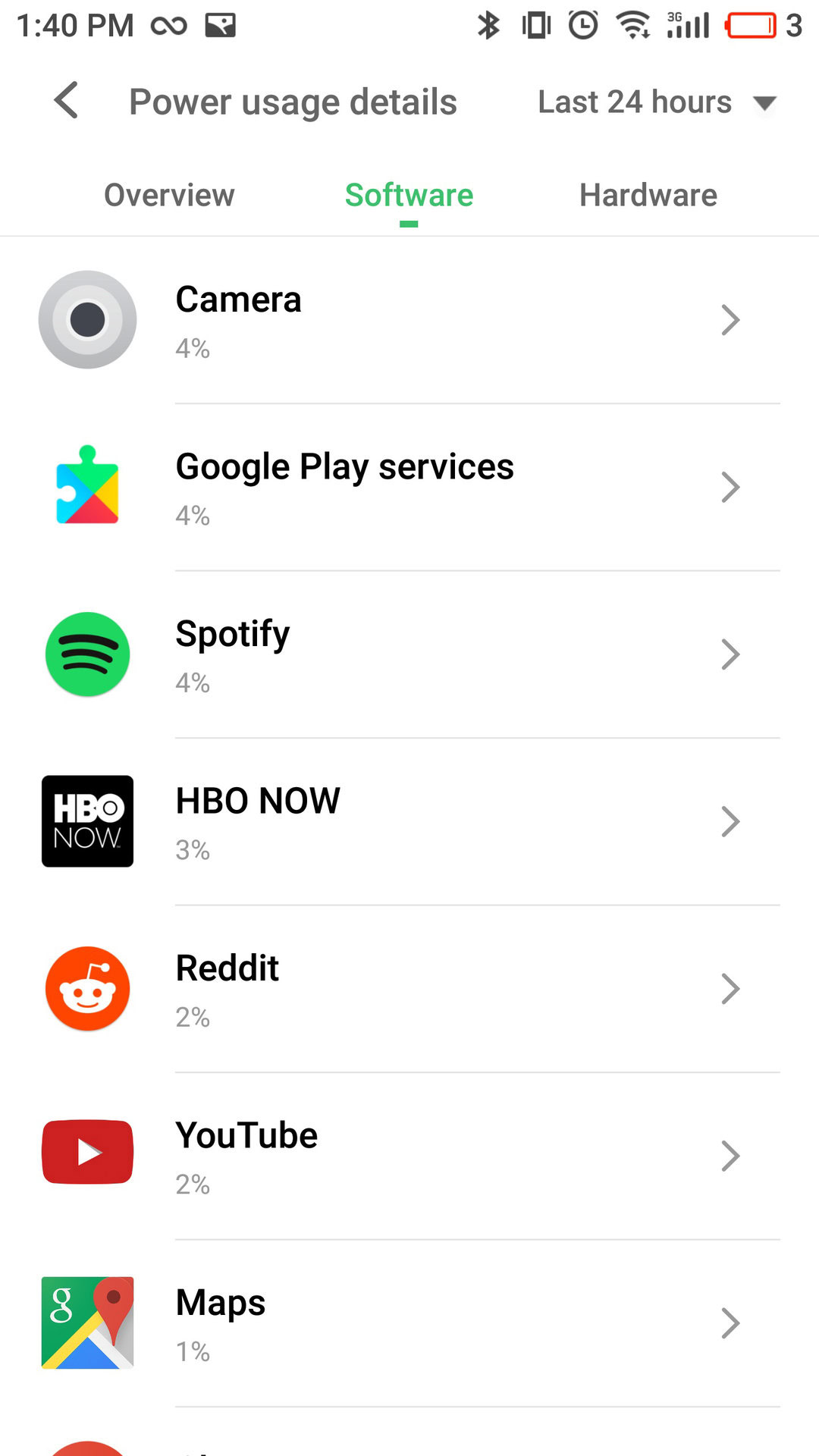Image resolution: width=819 pixels, height=1456 pixels.
Task: Open the Last 24 hours dropdown
Action: 656,102
